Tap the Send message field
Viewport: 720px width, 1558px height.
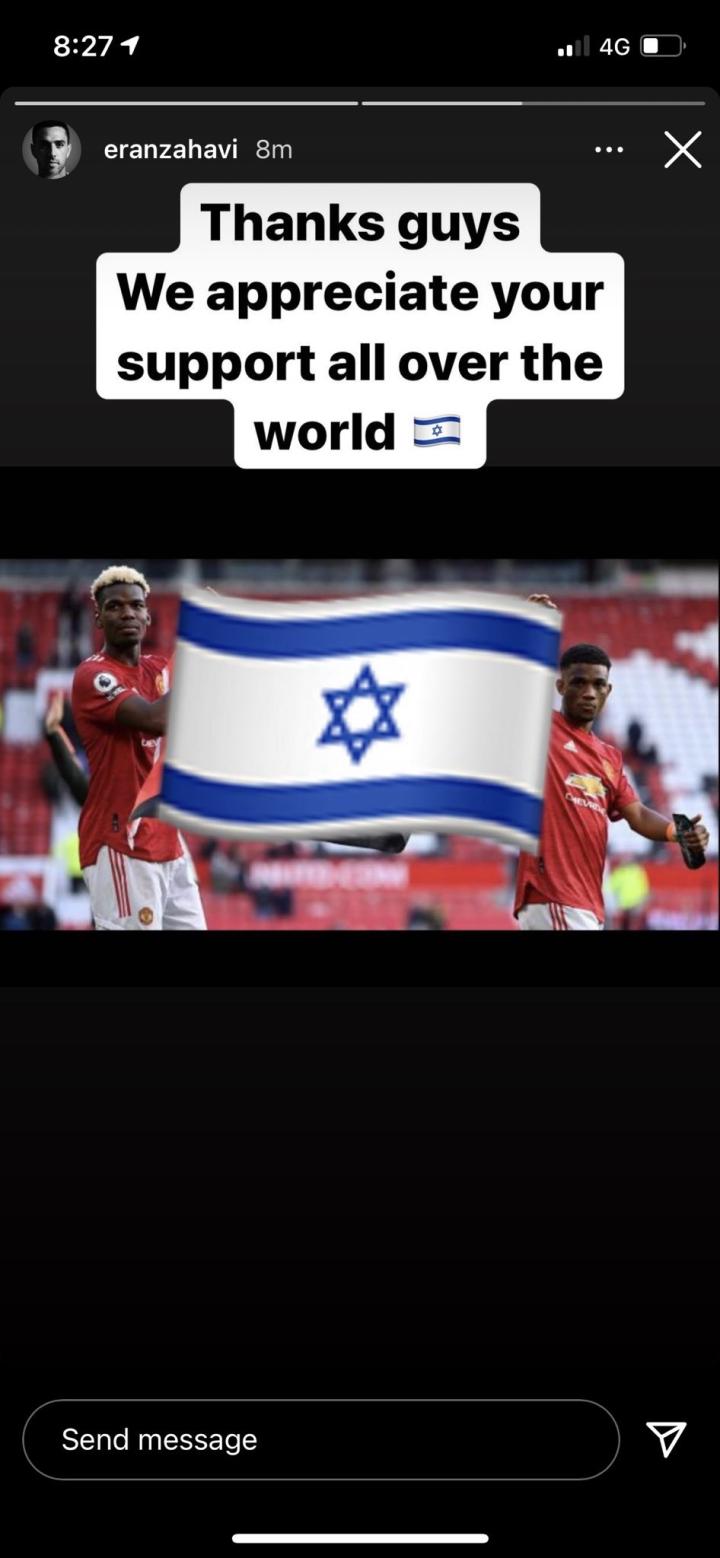pyautogui.click(x=320, y=1439)
